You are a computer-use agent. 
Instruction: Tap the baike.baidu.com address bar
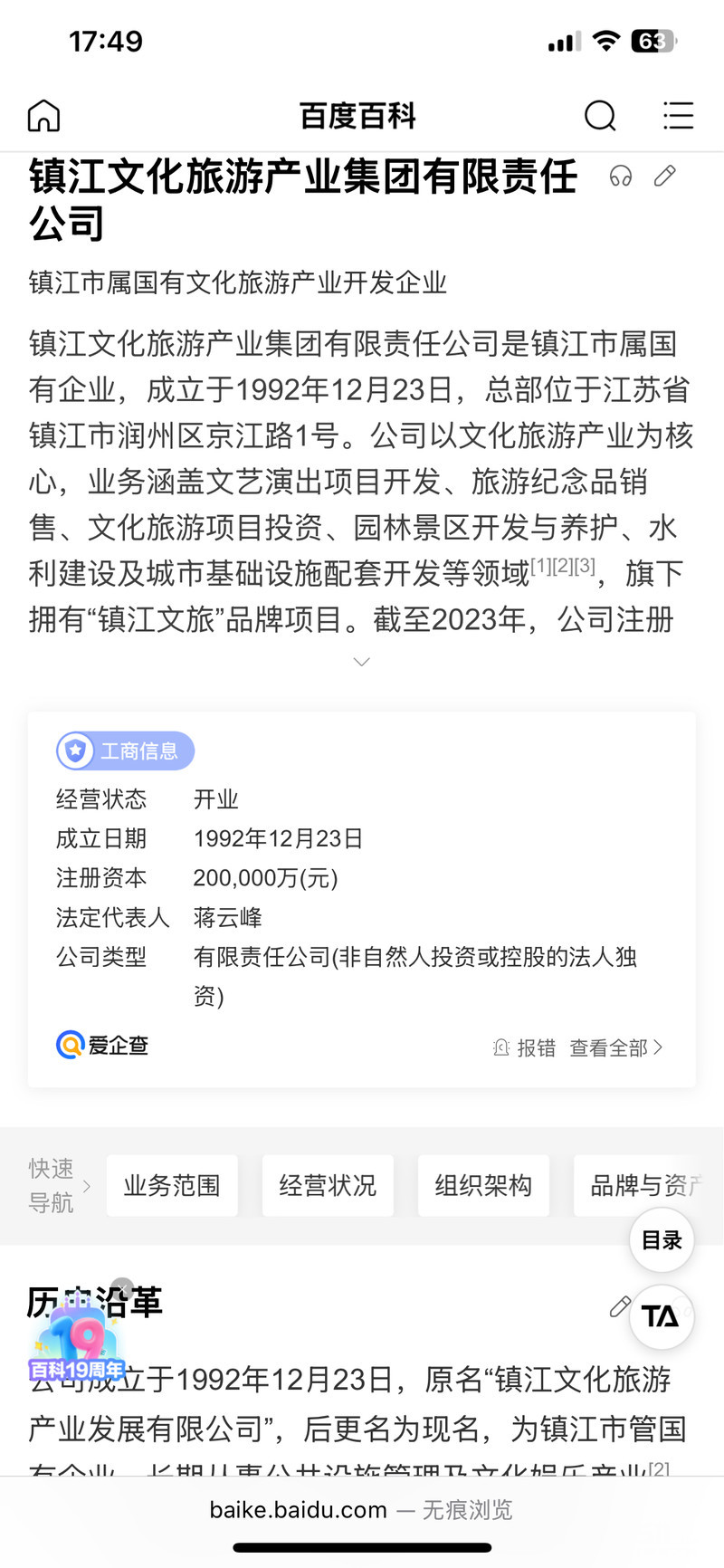(361, 1509)
